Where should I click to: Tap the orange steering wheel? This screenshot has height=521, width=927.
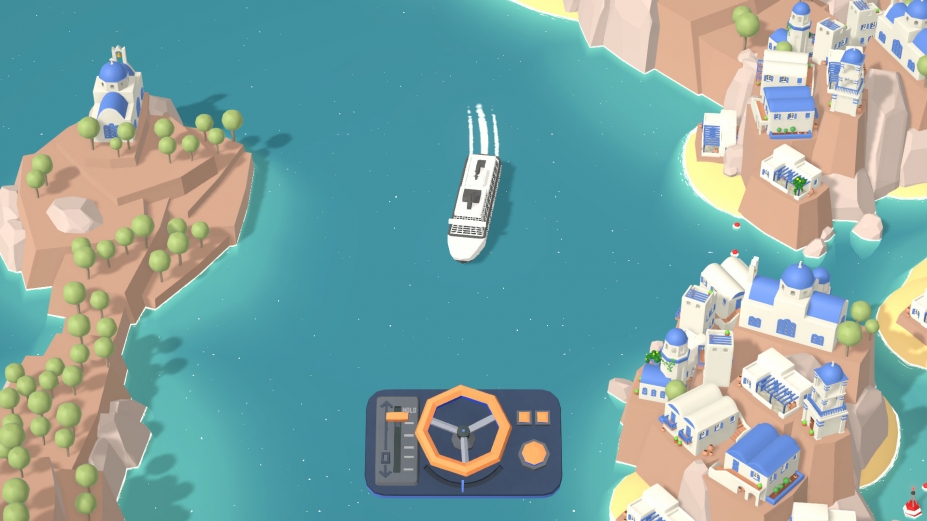tap(463, 432)
